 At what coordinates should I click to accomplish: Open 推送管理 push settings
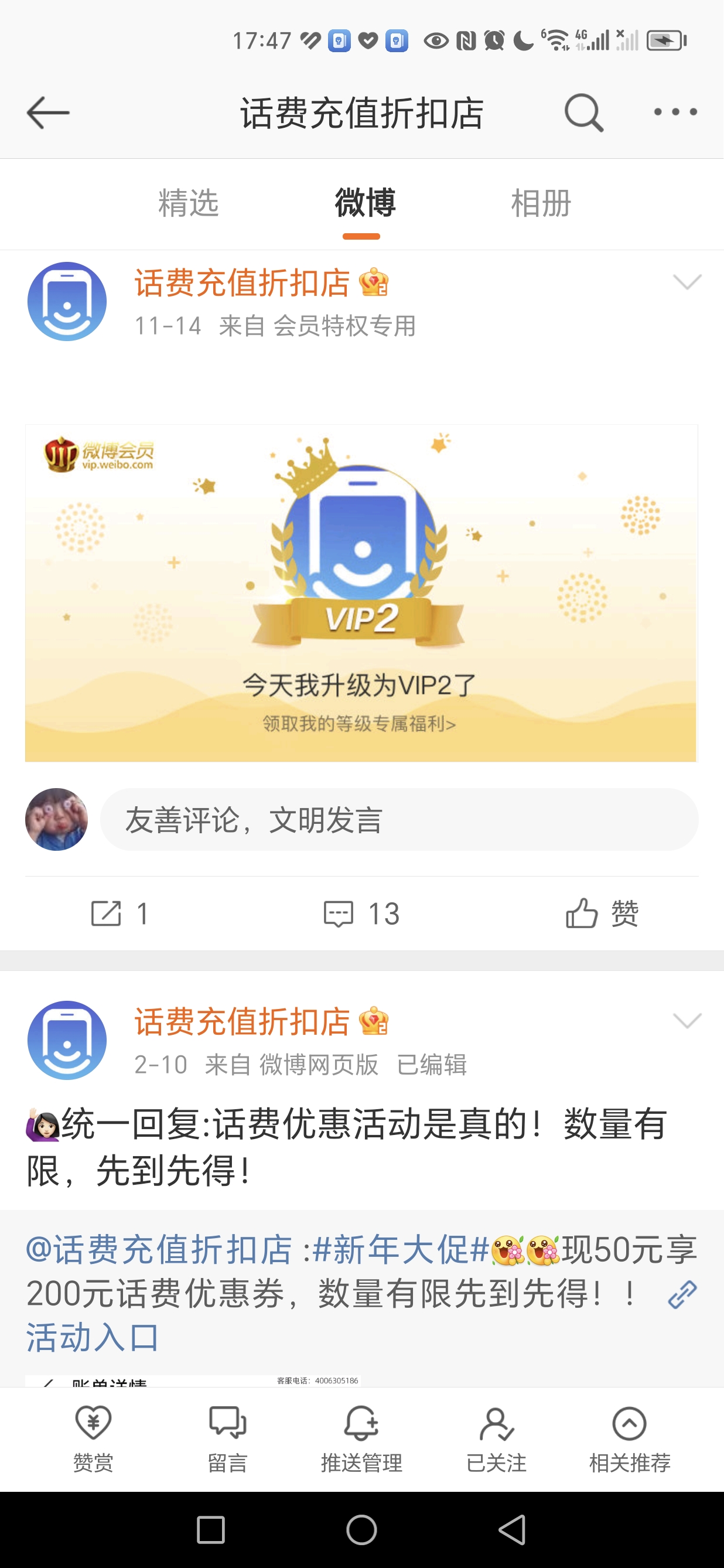click(361, 1439)
